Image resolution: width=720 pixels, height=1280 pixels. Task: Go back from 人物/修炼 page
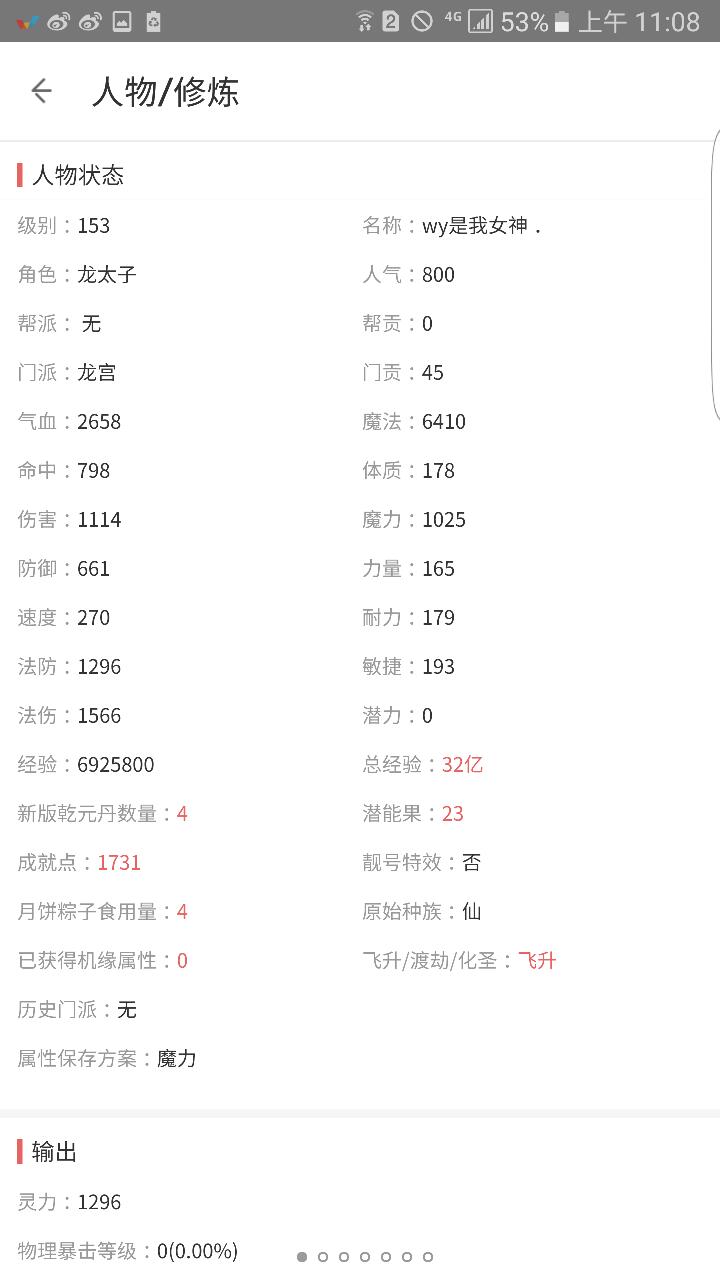(x=41, y=91)
